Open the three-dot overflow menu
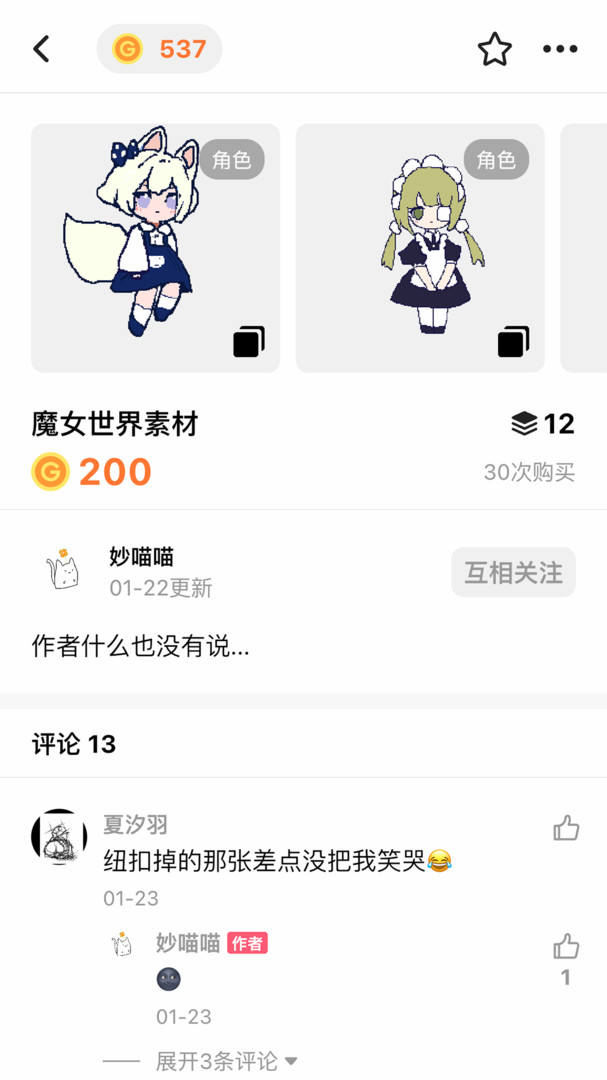Image resolution: width=607 pixels, height=1080 pixels. tap(560, 49)
